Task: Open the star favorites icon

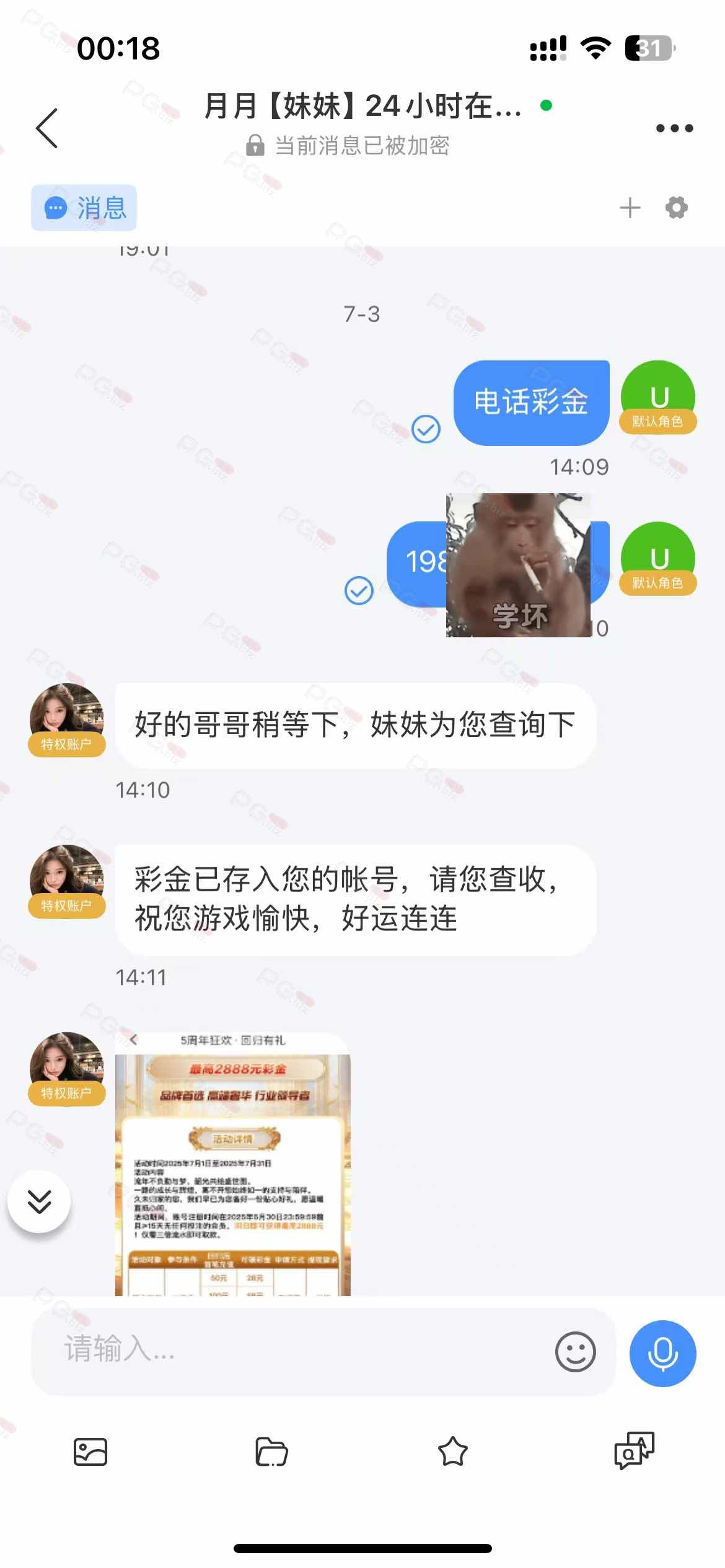Action: coord(452,1452)
